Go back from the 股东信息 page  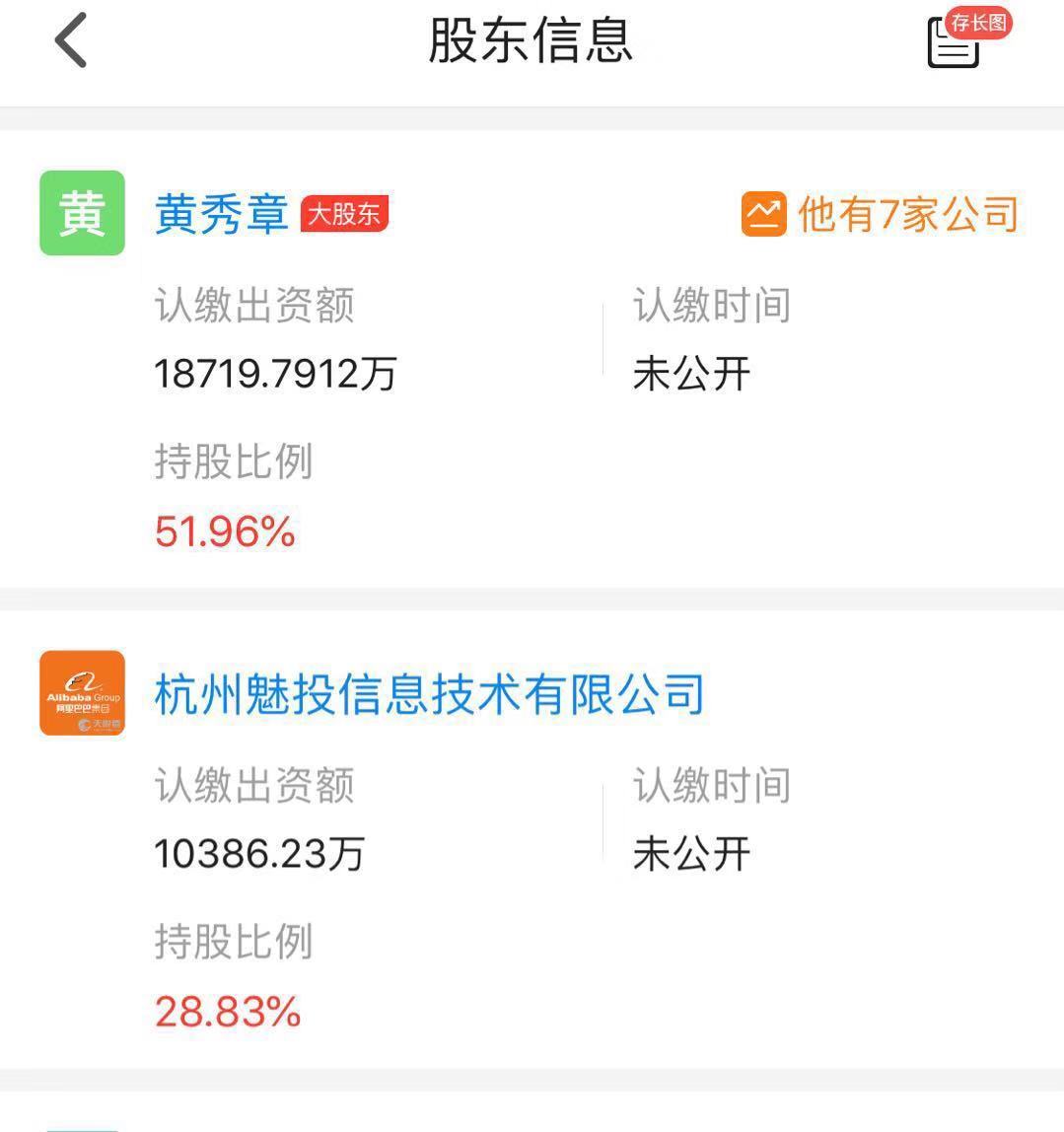pos(71,41)
